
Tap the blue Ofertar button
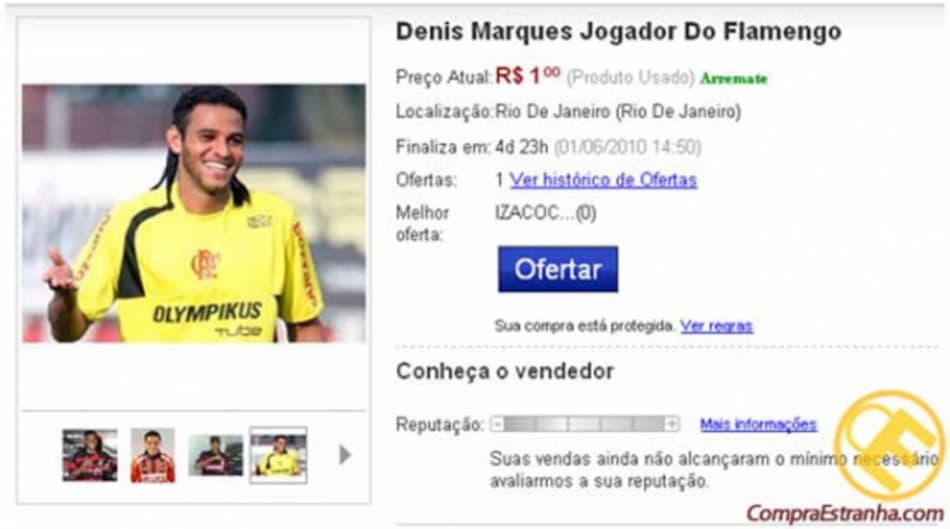pos(558,269)
